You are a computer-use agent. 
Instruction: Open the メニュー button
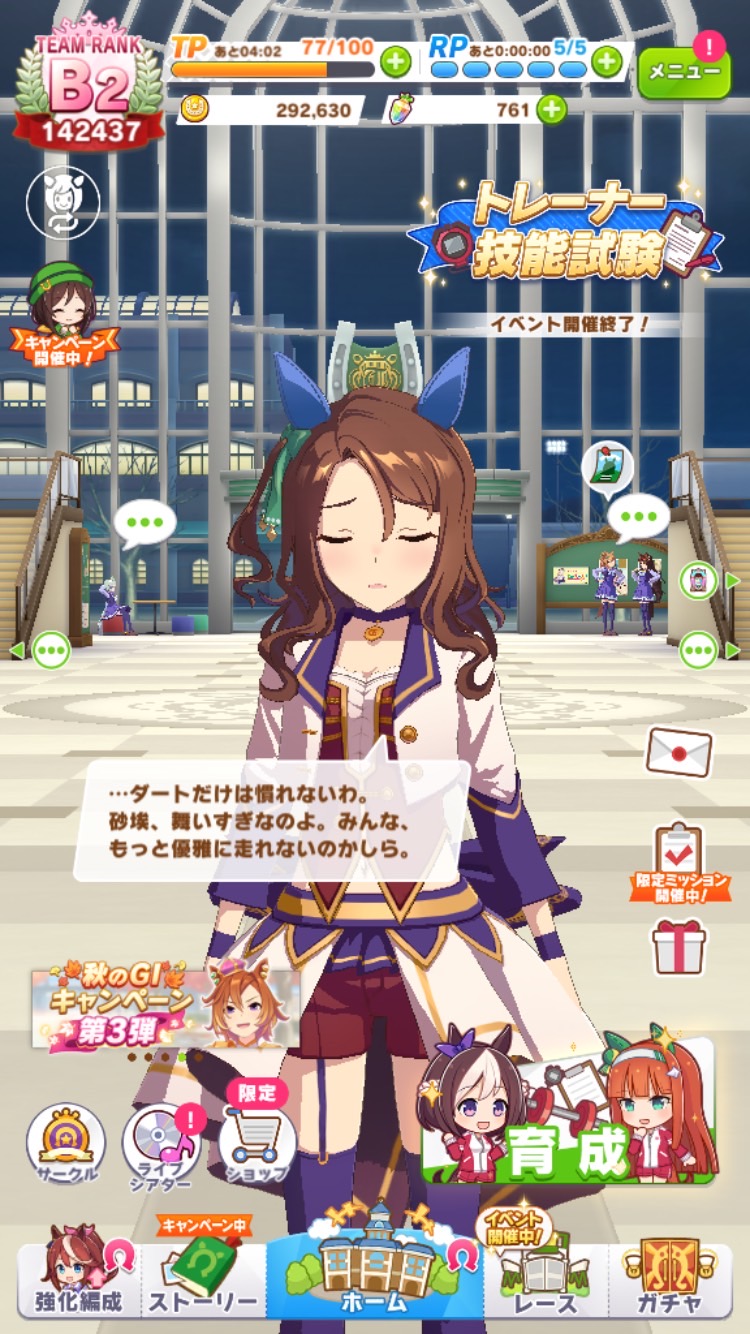click(x=684, y=71)
